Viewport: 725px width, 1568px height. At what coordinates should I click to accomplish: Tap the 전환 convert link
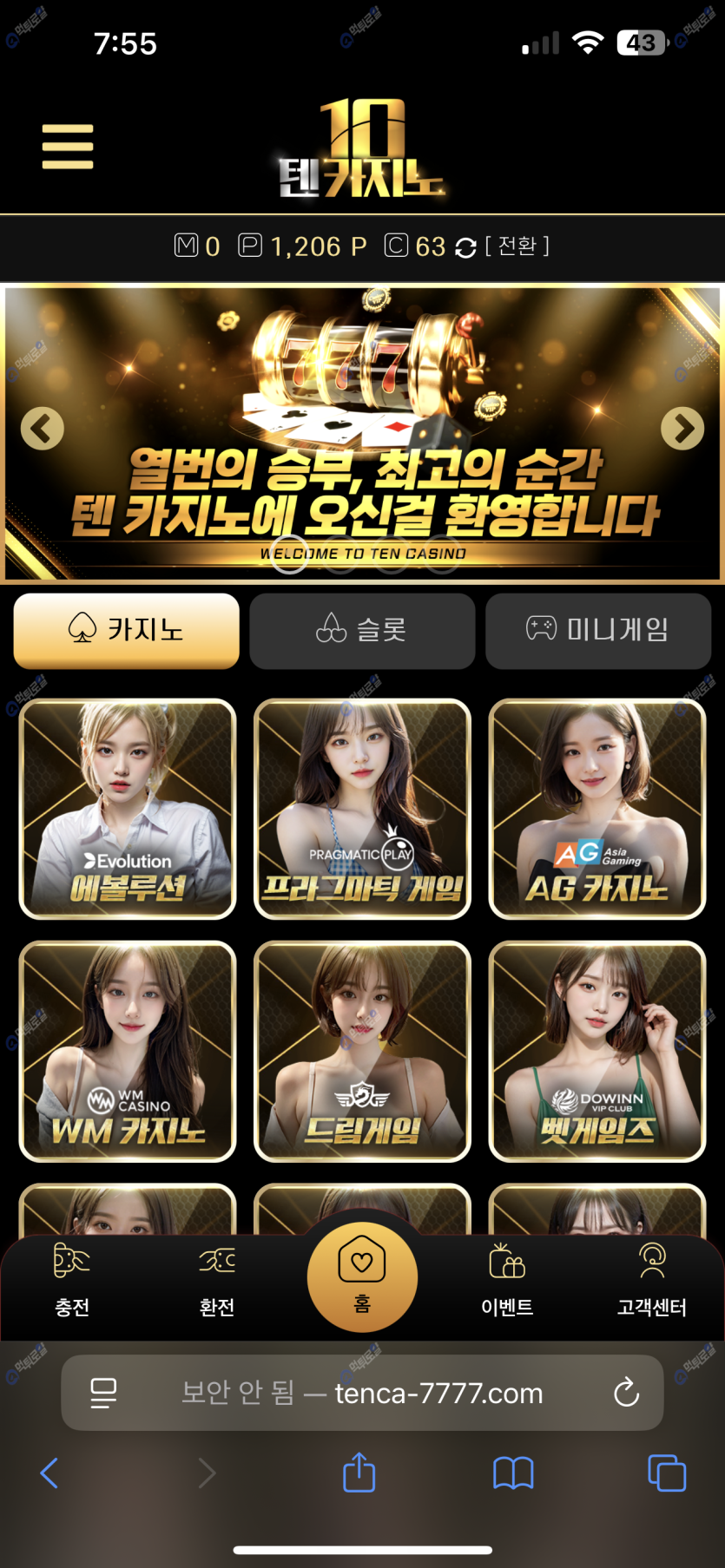(x=517, y=246)
